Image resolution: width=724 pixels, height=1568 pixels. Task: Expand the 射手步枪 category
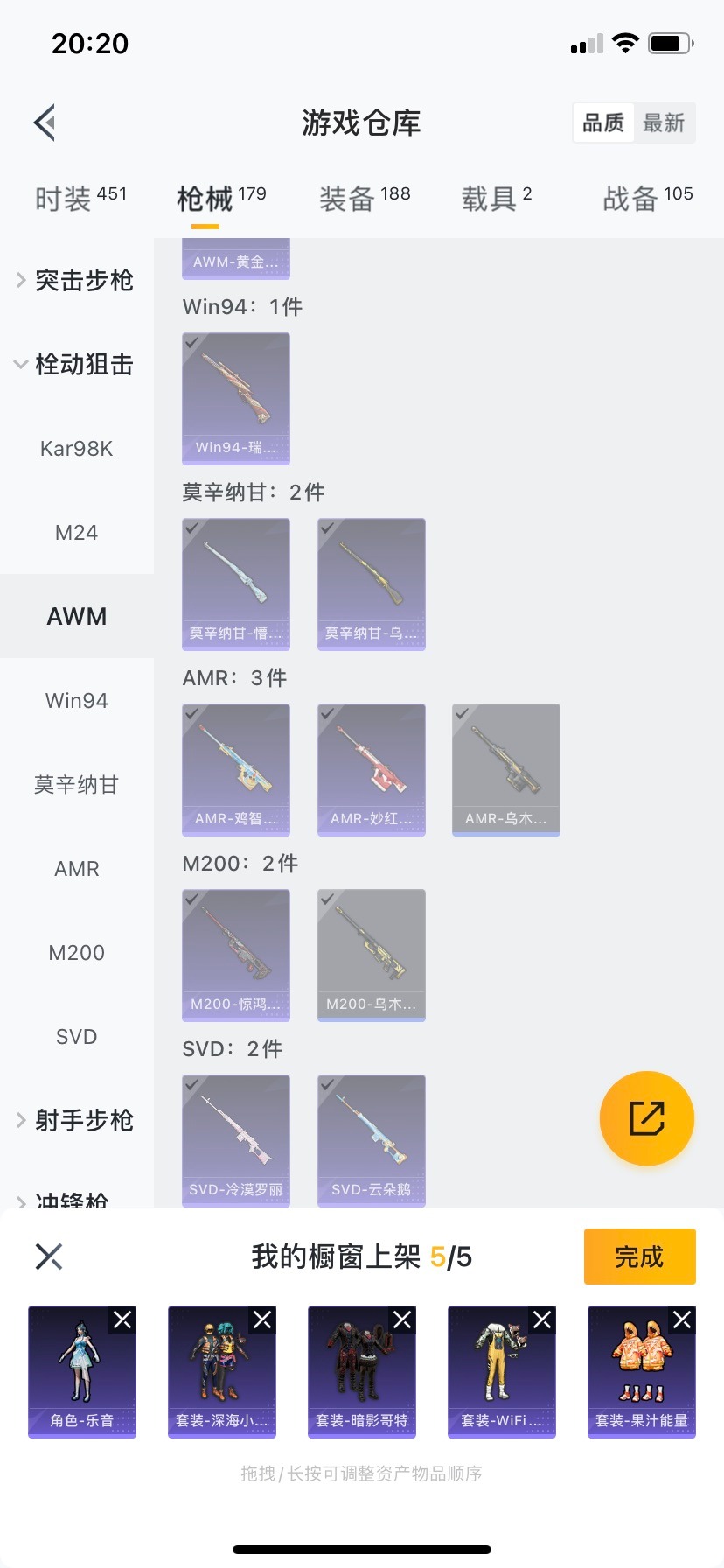coord(75,1120)
